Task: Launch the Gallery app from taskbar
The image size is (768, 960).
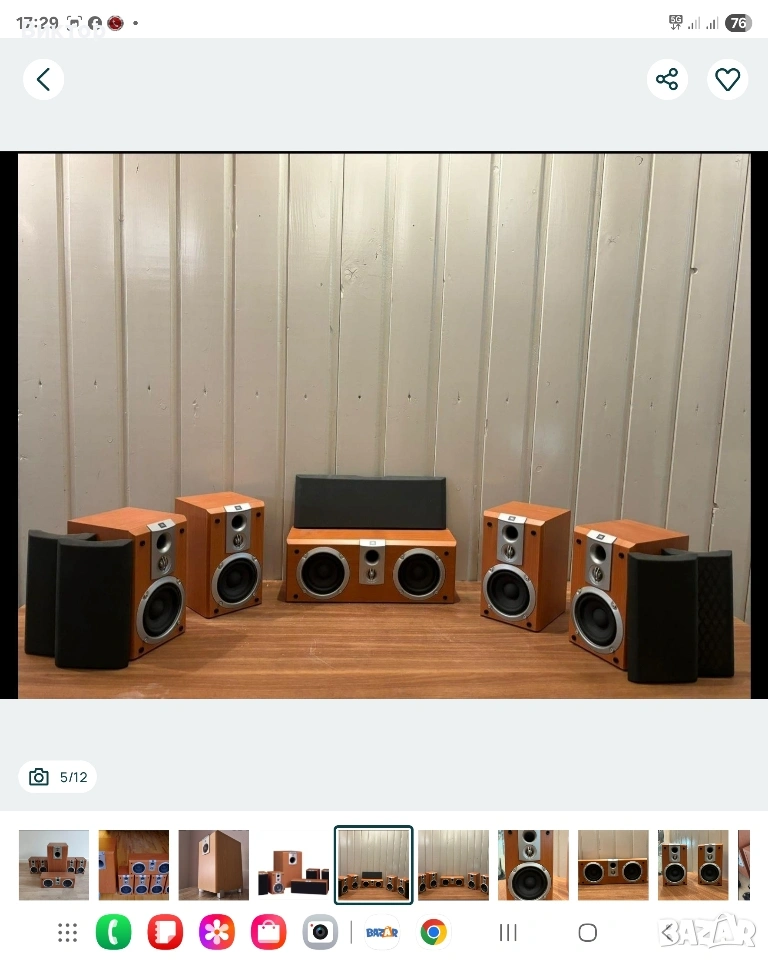Action: 216,932
